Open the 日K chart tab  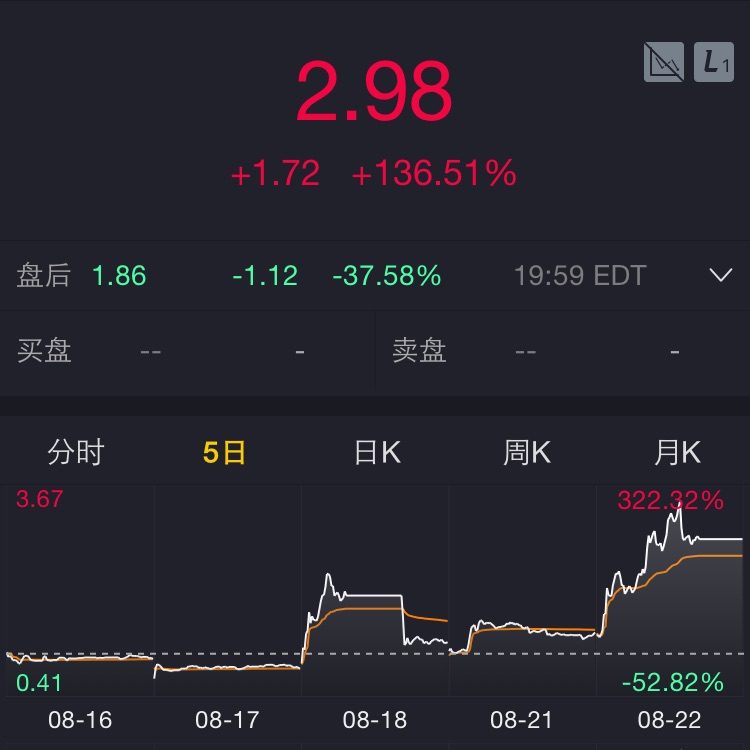click(x=377, y=453)
